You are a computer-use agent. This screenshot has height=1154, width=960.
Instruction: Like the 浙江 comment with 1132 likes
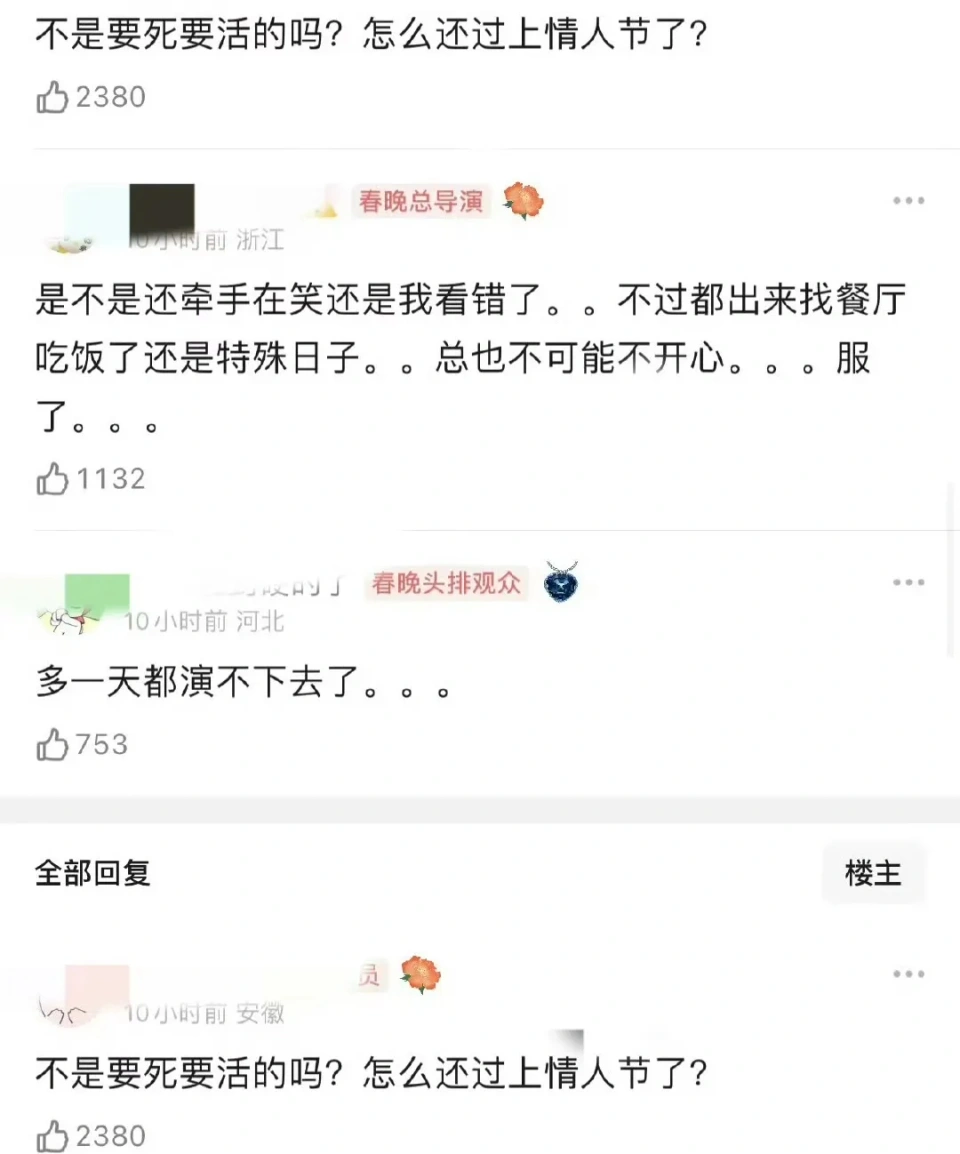(52, 479)
